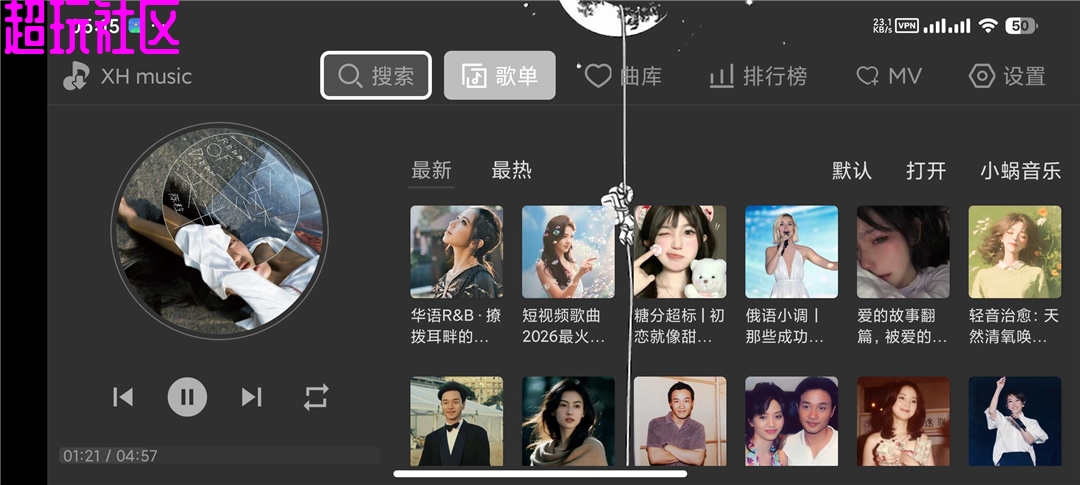
Task: Select the 最新 playlist filter
Action: point(431,170)
